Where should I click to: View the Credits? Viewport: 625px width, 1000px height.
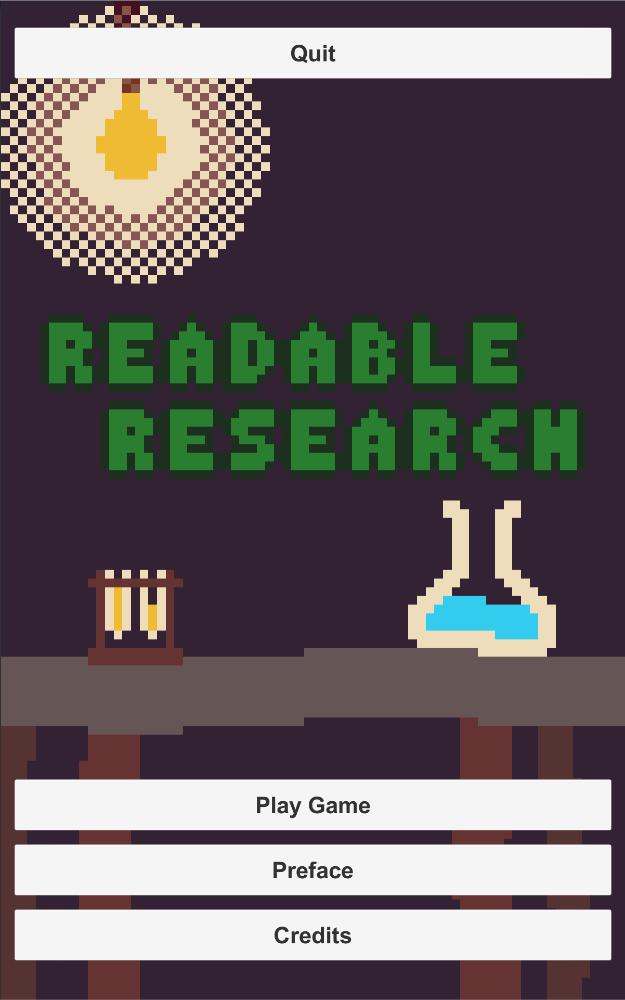click(x=312, y=935)
